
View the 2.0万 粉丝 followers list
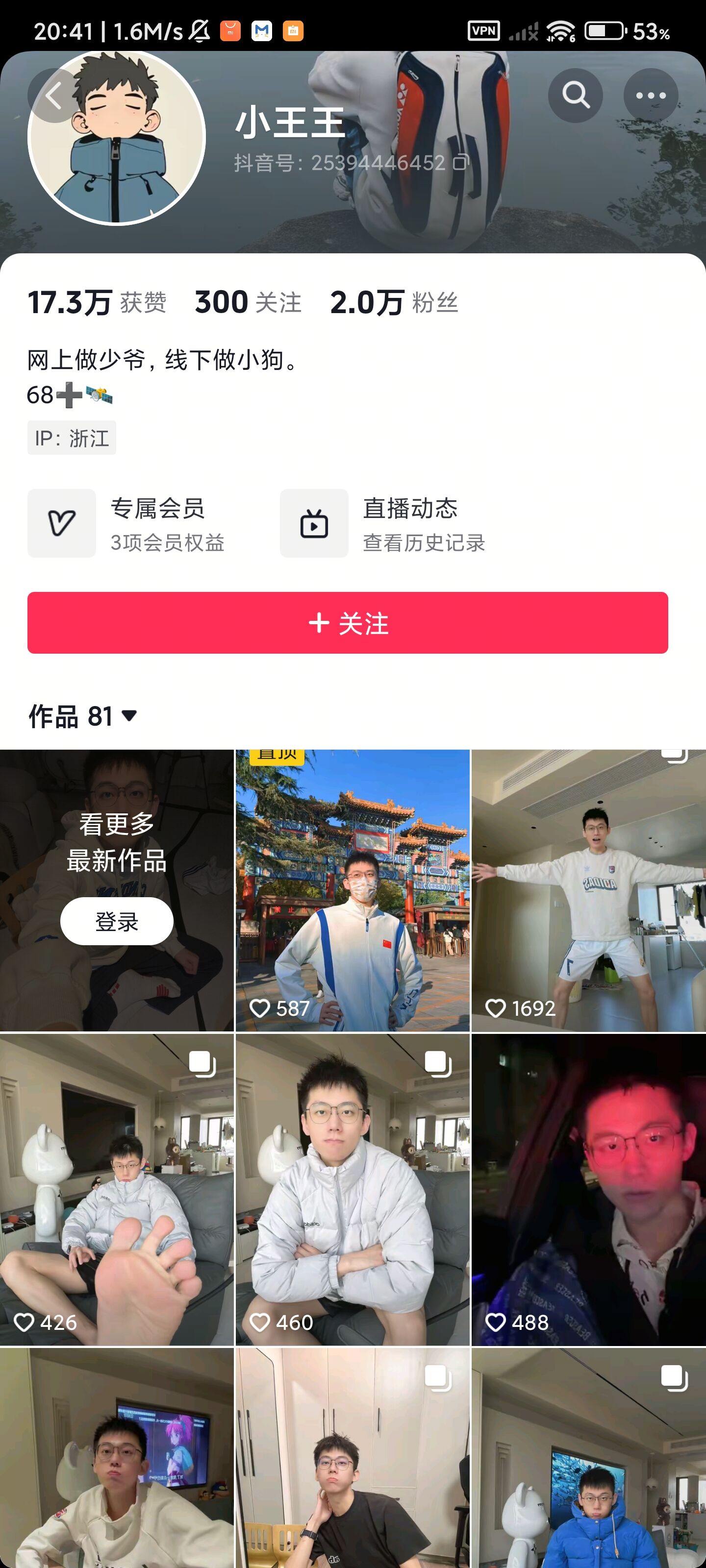click(394, 302)
